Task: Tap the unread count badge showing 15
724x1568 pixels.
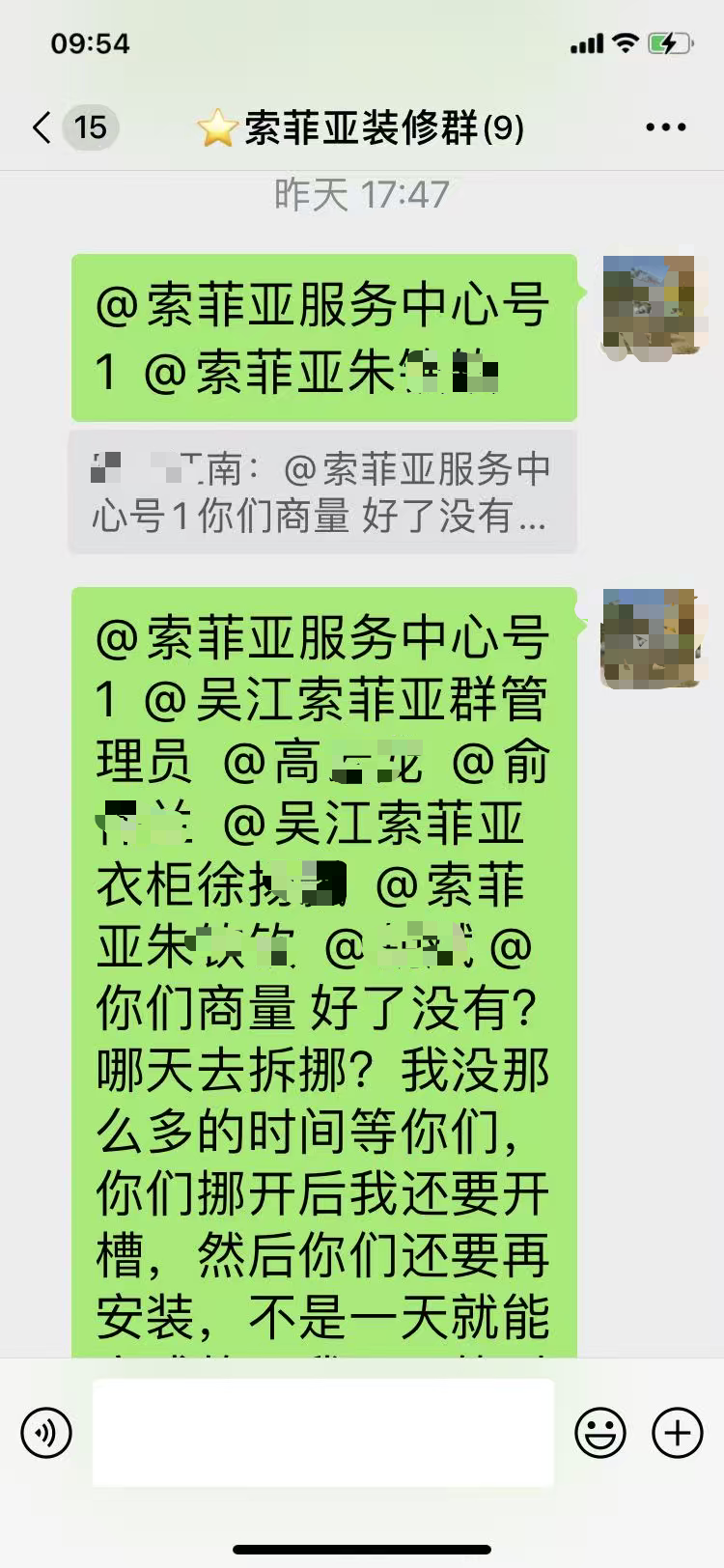Action: point(87,126)
